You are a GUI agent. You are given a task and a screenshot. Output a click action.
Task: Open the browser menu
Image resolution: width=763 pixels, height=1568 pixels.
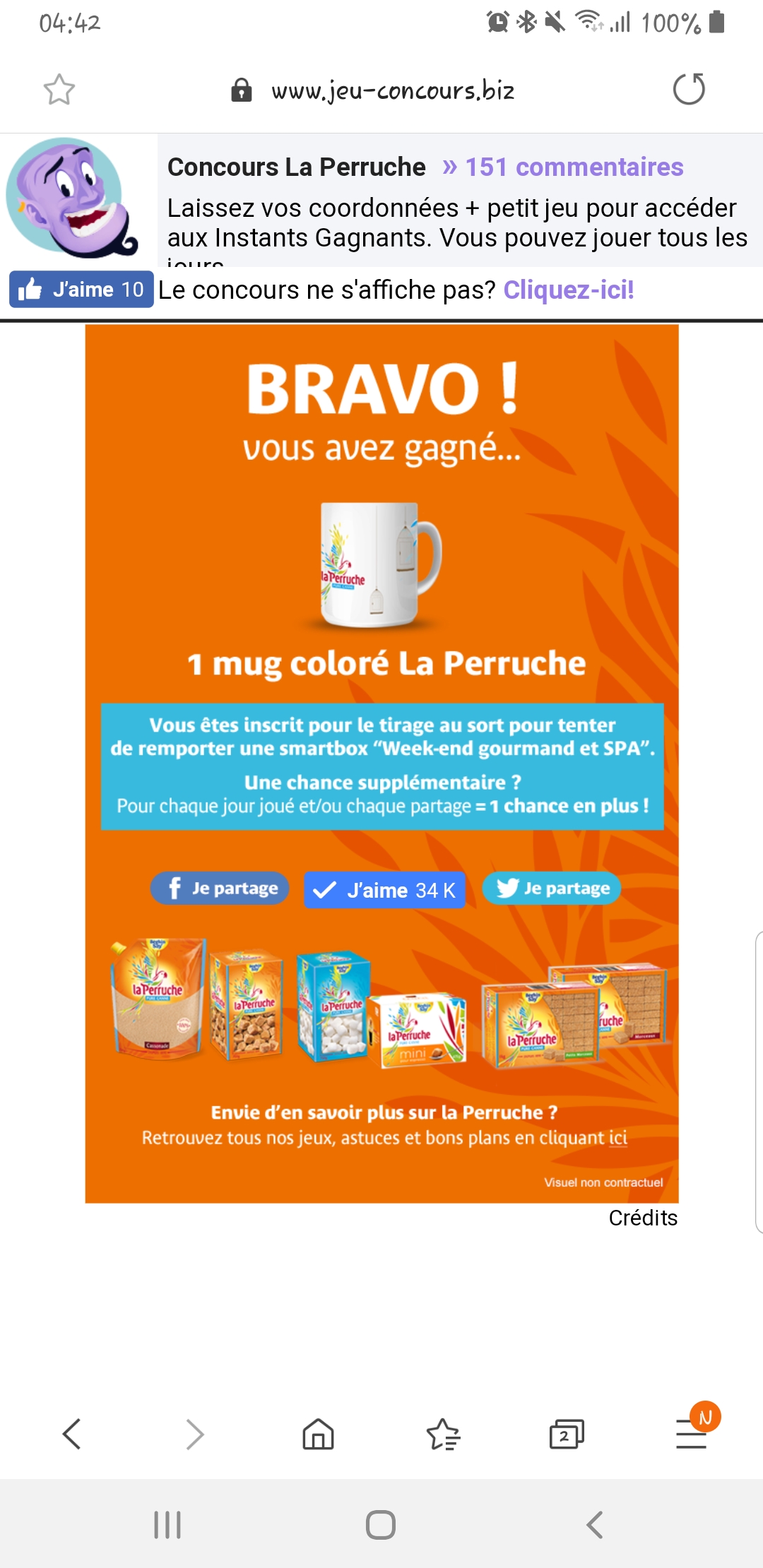point(692,1435)
